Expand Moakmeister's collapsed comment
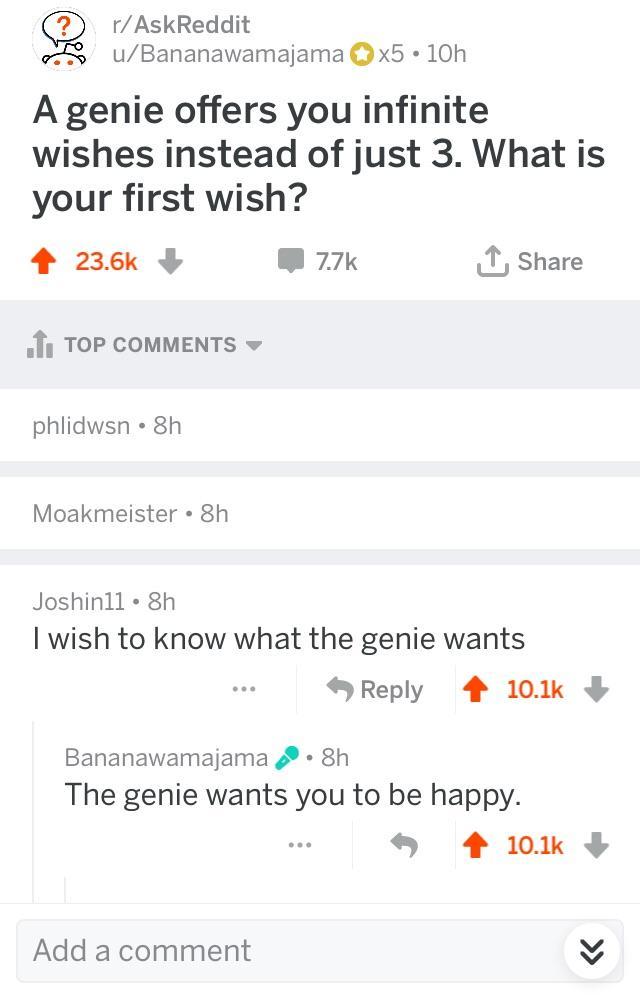The image size is (640, 999). (130, 514)
